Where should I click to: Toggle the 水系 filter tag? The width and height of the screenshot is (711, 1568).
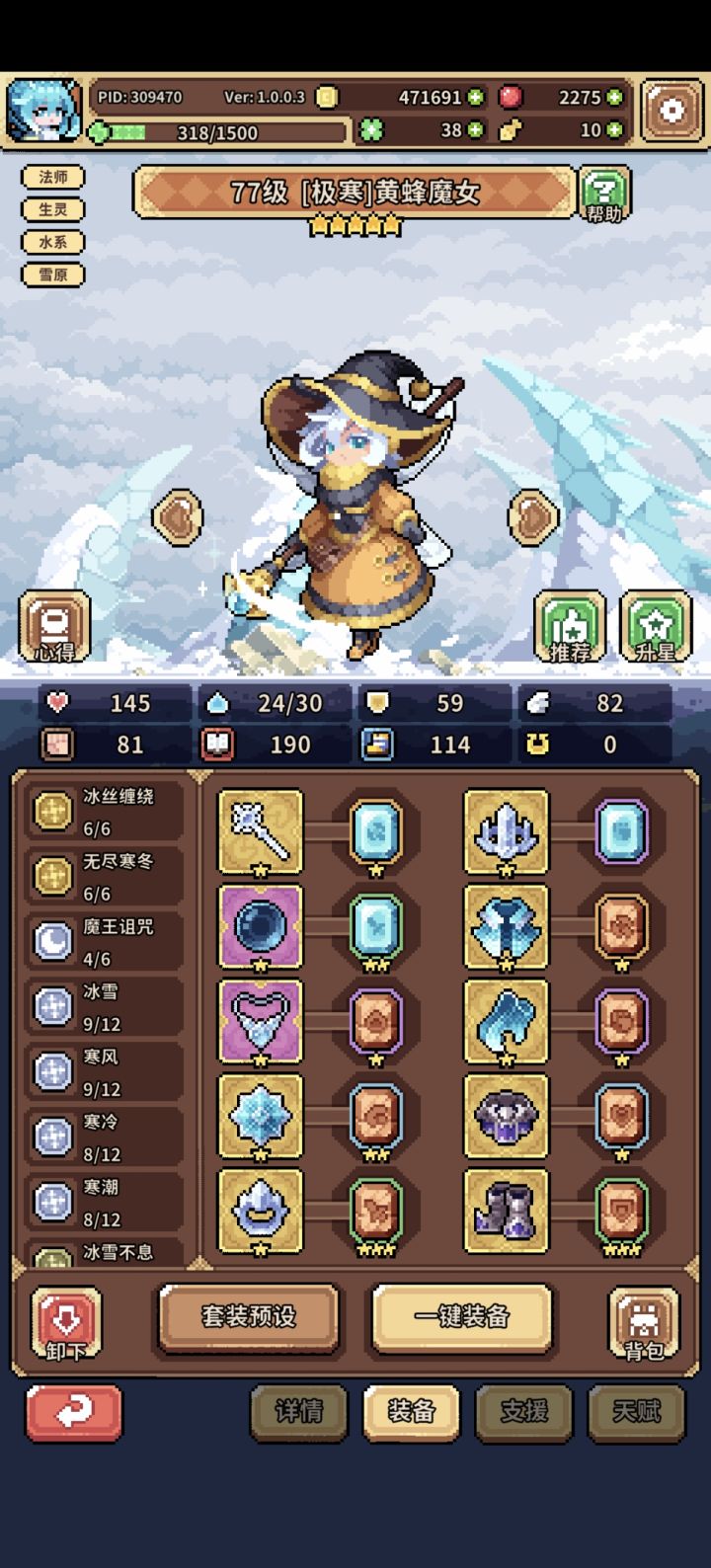(53, 242)
